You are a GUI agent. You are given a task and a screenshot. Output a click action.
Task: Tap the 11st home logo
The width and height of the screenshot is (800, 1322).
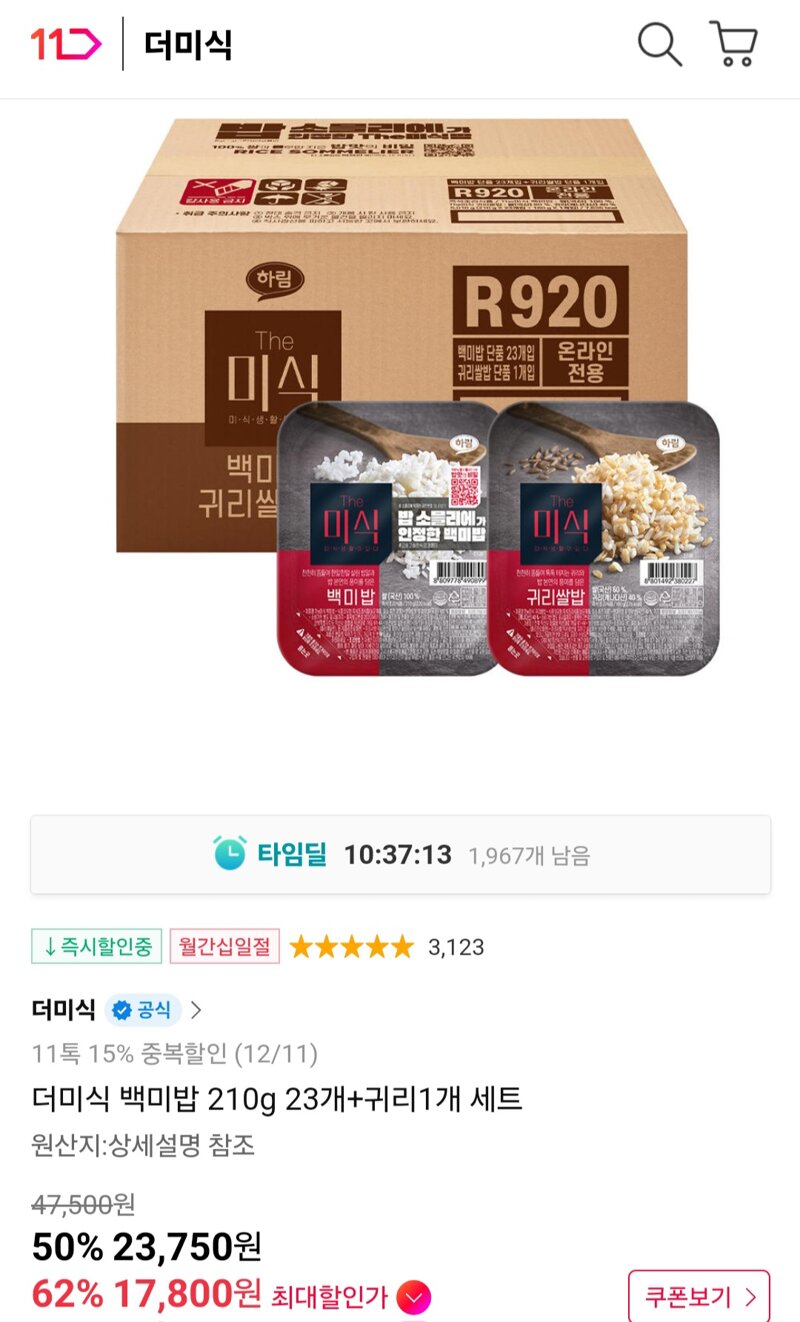coord(66,44)
